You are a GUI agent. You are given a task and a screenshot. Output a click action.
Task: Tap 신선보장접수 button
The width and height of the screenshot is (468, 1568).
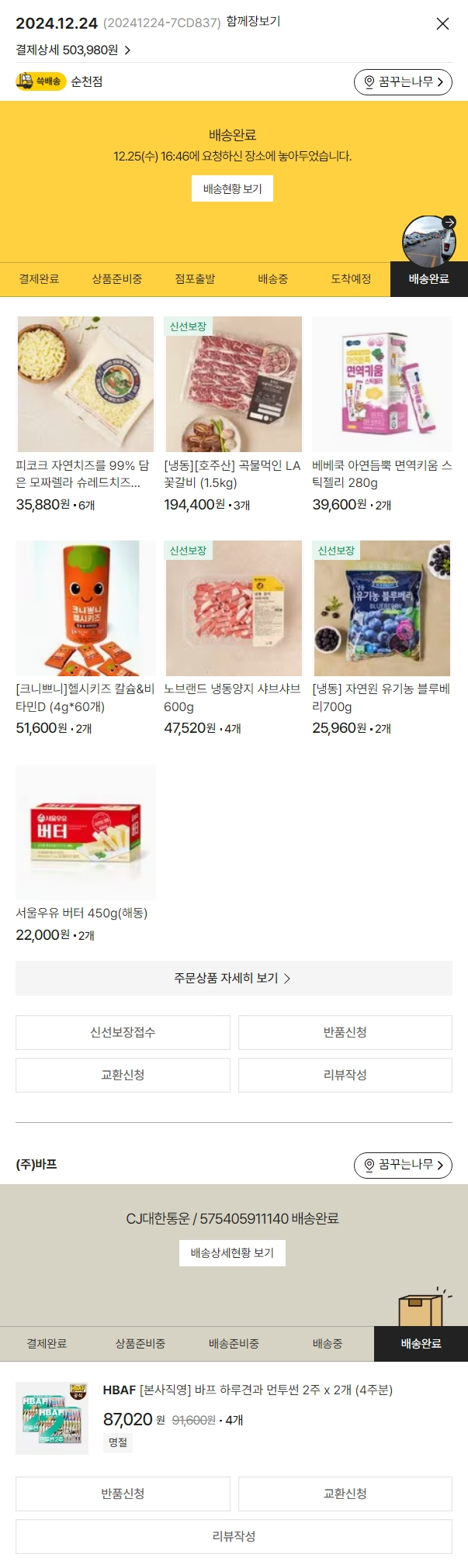click(123, 1032)
